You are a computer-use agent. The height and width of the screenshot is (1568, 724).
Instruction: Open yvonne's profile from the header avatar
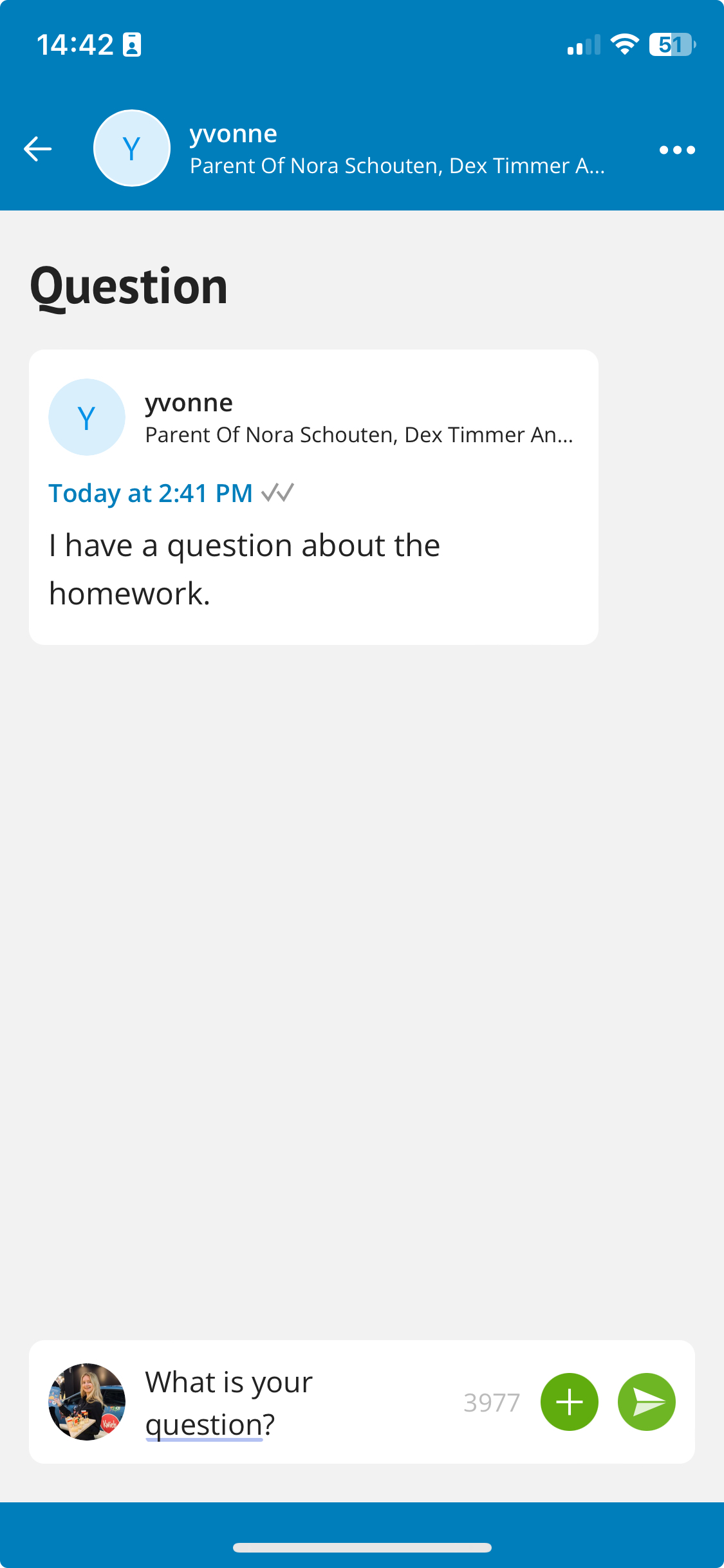(x=132, y=148)
